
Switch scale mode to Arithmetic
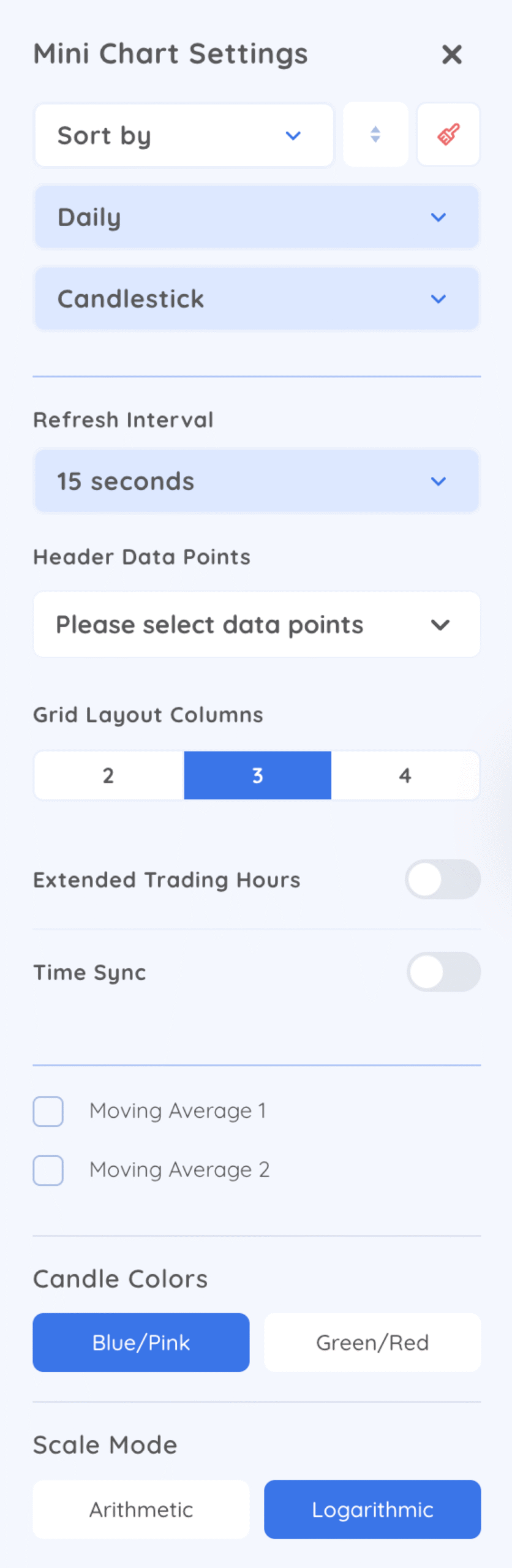click(x=141, y=1509)
